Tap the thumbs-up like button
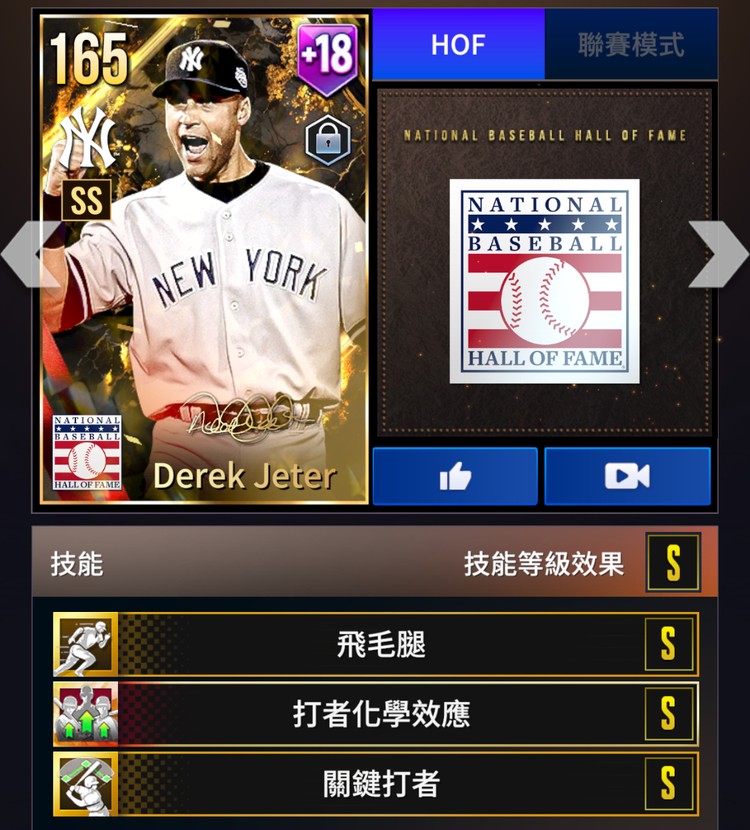 pos(455,476)
